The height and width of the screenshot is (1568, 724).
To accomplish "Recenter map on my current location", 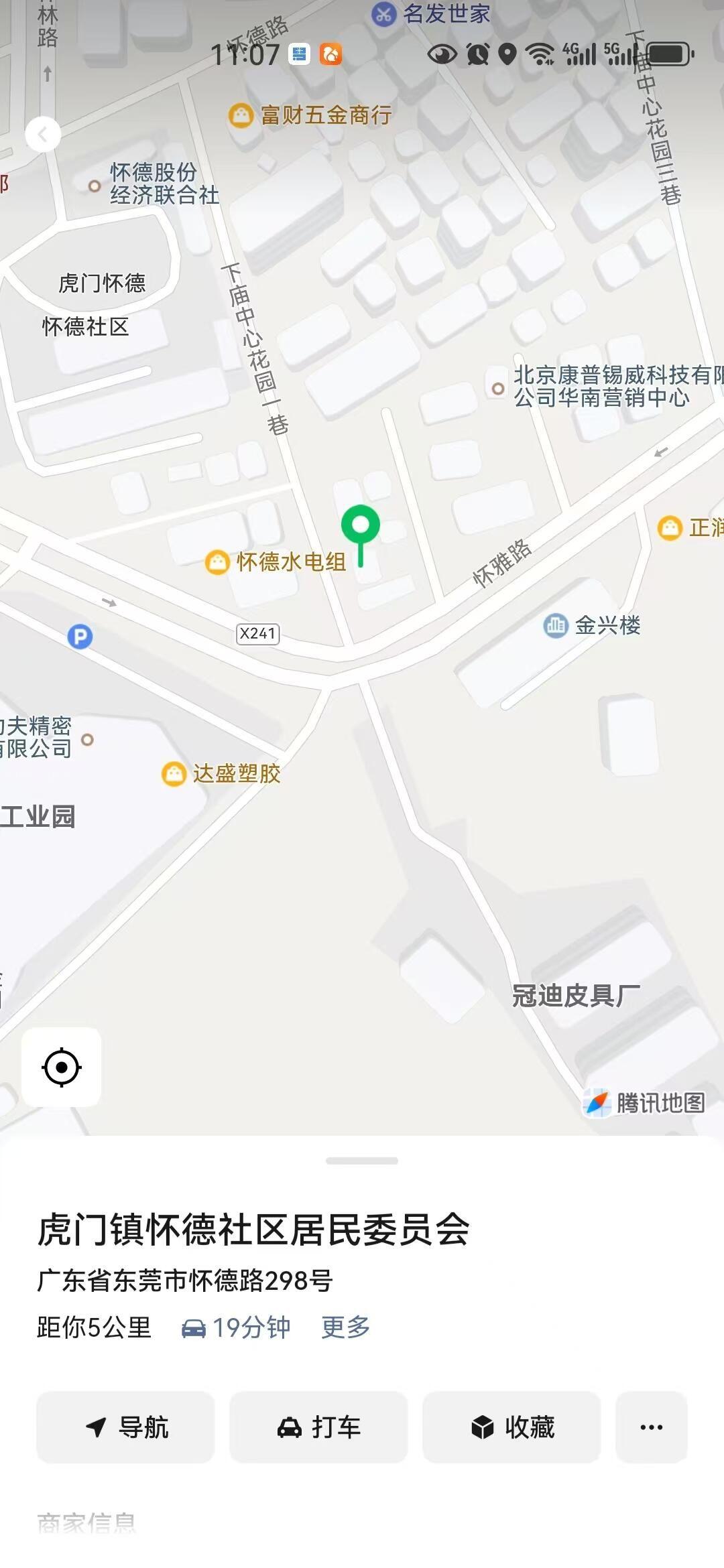I will coord(62,1067).
